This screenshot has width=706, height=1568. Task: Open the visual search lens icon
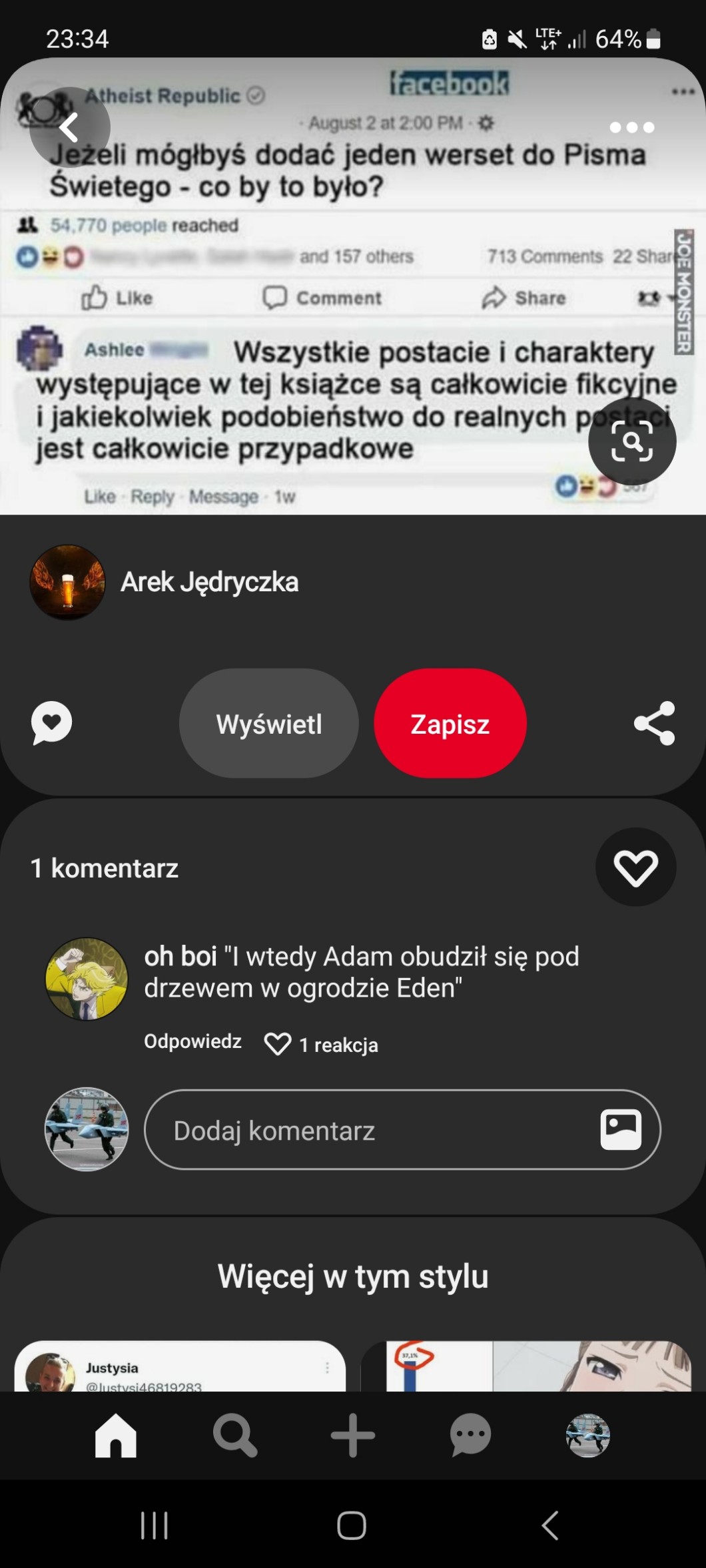click(x=631, y=441)
